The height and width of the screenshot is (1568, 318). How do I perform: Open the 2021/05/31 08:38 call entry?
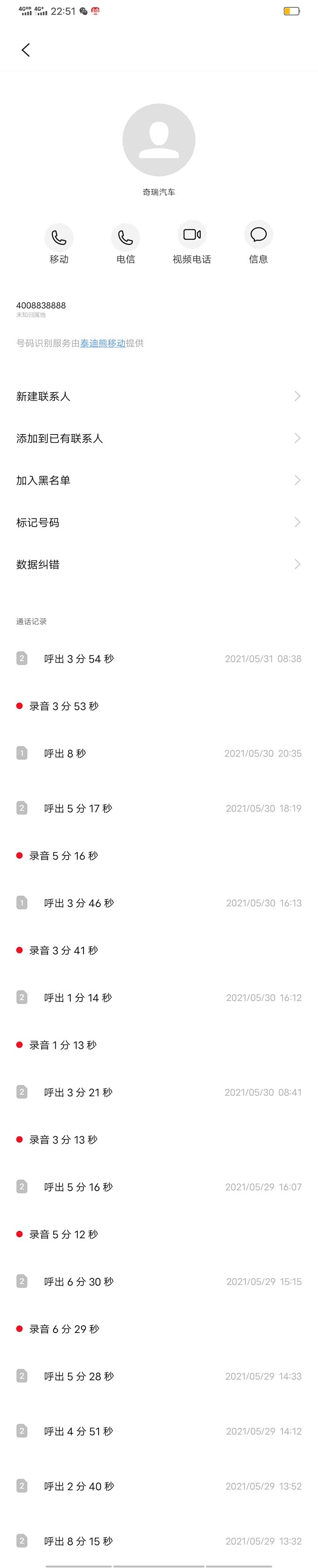(x=263, y=659)
